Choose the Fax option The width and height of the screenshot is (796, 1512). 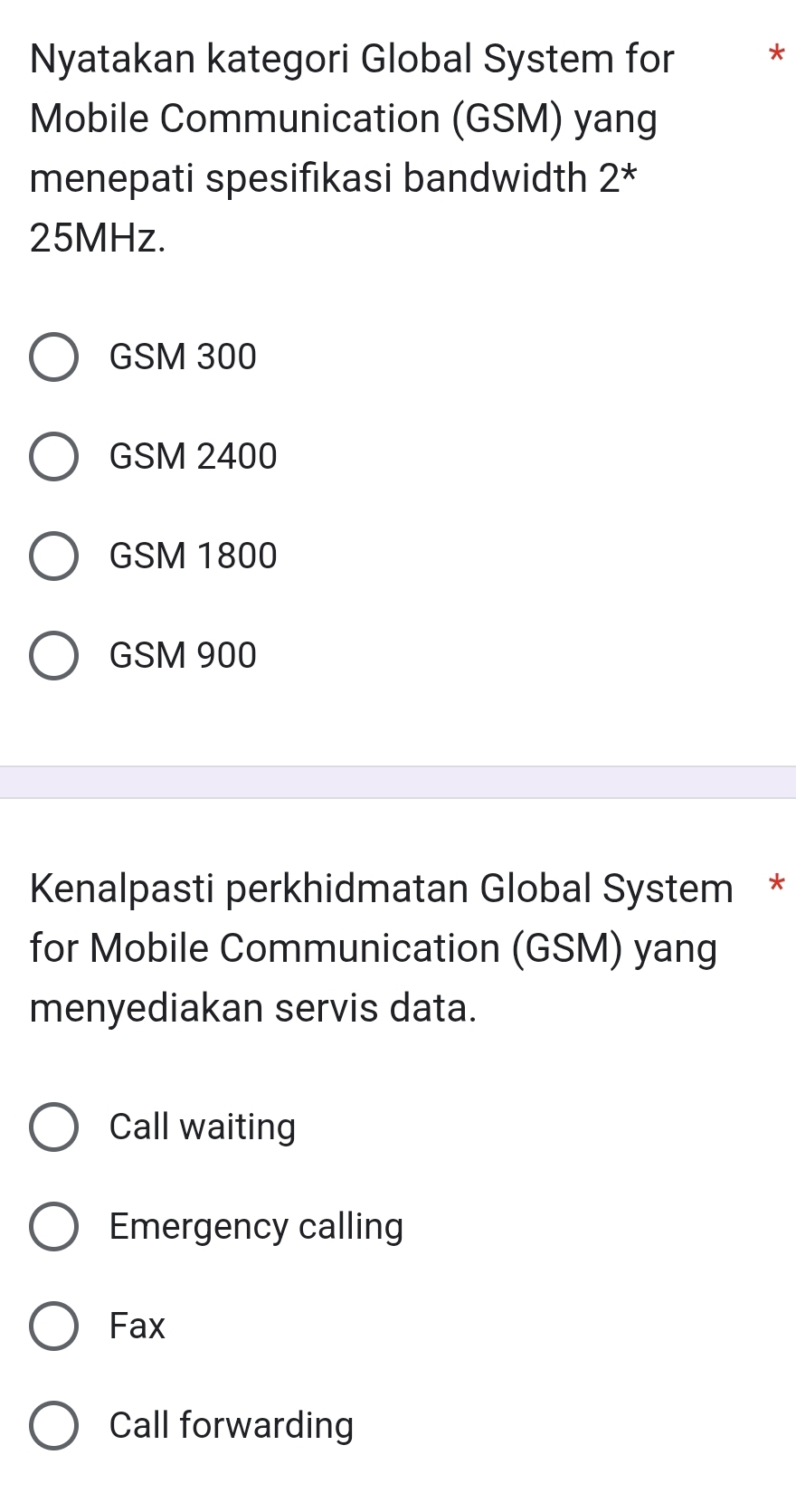pos(54,1327)
